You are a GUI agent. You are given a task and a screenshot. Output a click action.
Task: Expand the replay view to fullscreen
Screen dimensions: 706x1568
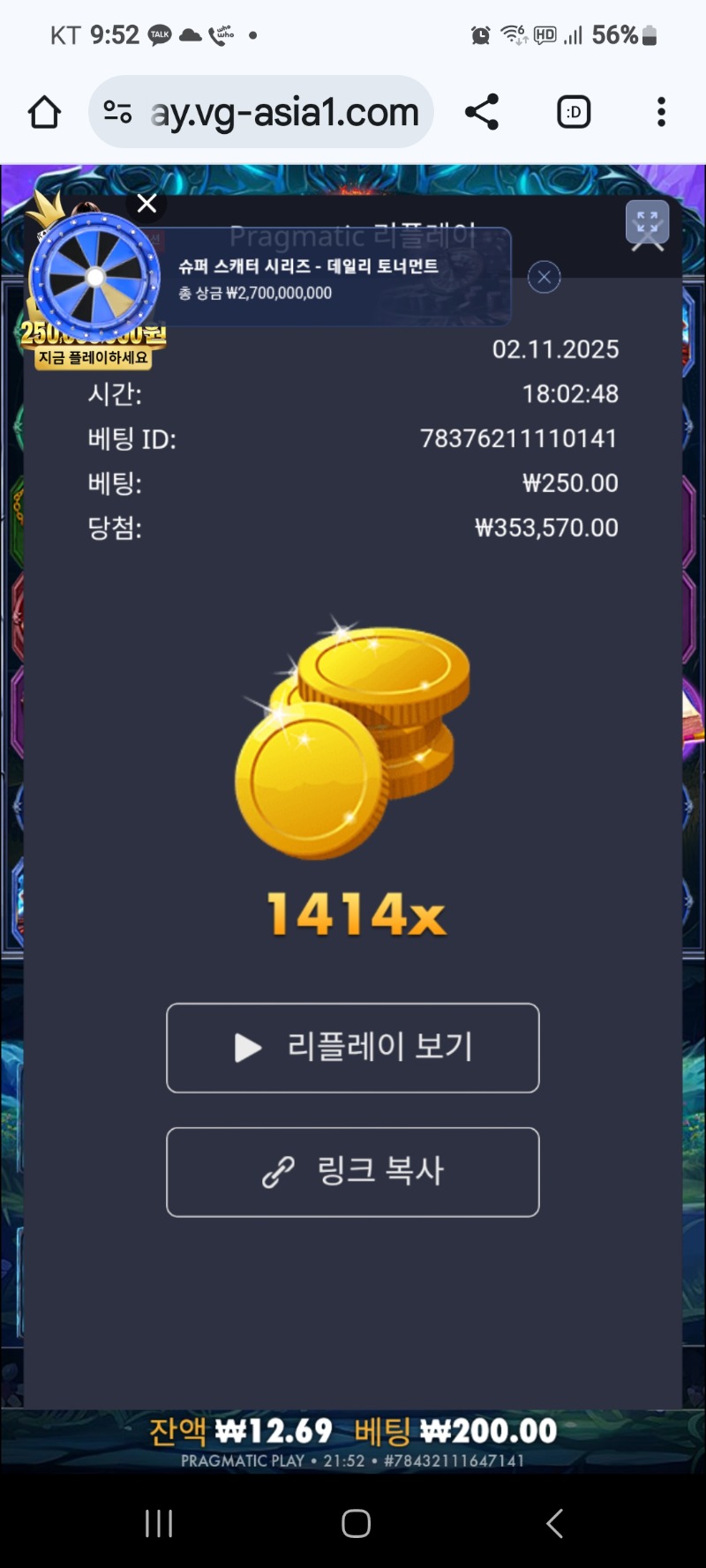(647, 222)
